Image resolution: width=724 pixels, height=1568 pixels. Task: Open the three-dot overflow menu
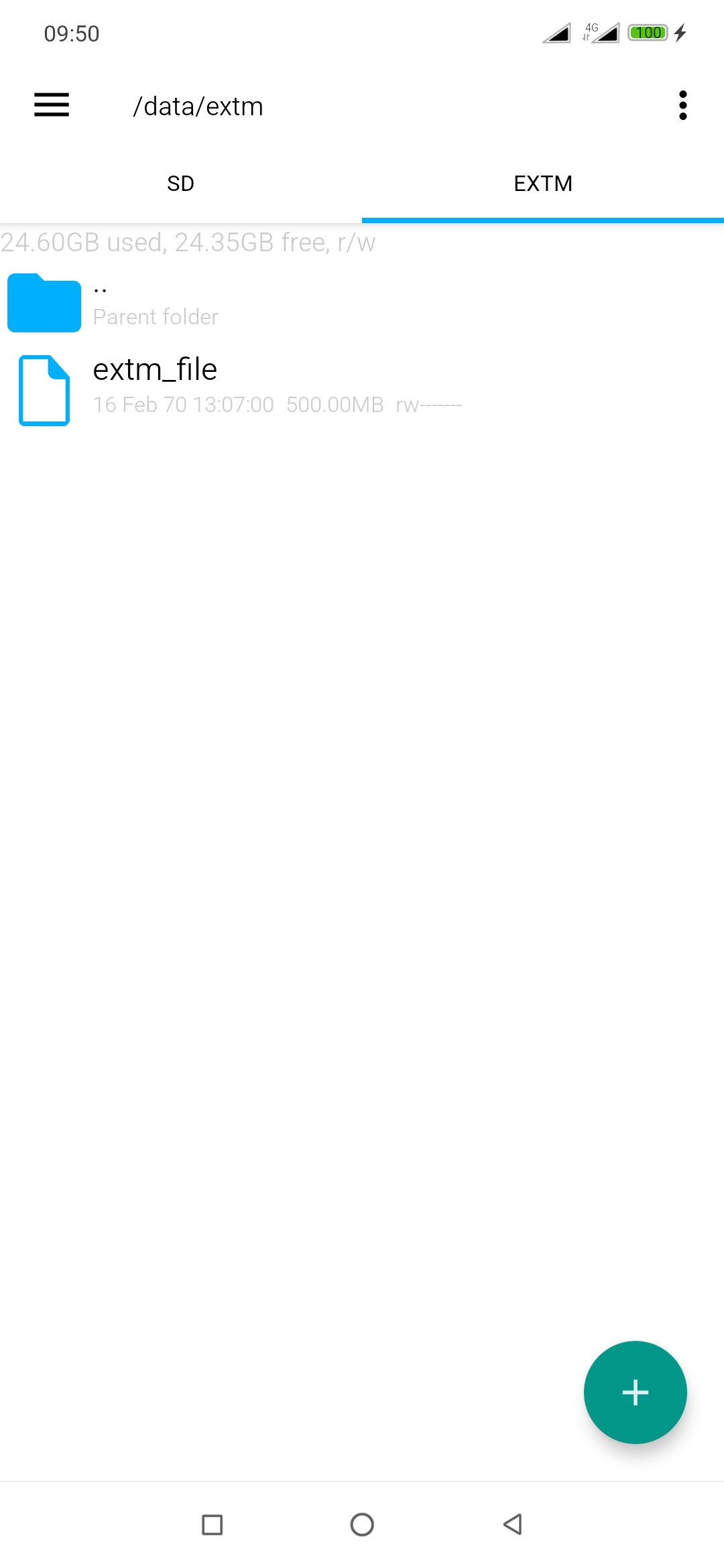coord(682,105)
